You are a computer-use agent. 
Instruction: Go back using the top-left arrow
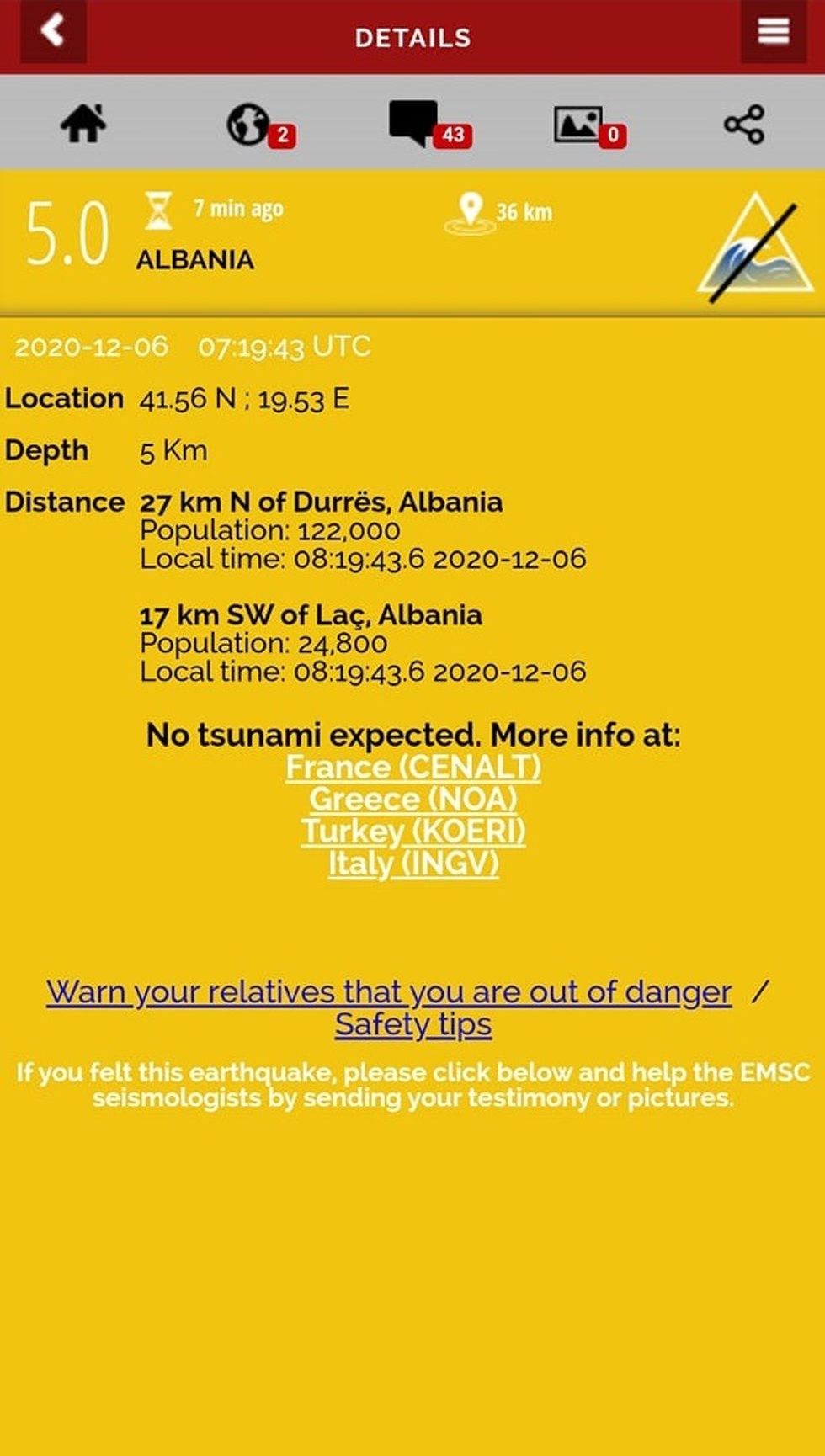point(53,32)
